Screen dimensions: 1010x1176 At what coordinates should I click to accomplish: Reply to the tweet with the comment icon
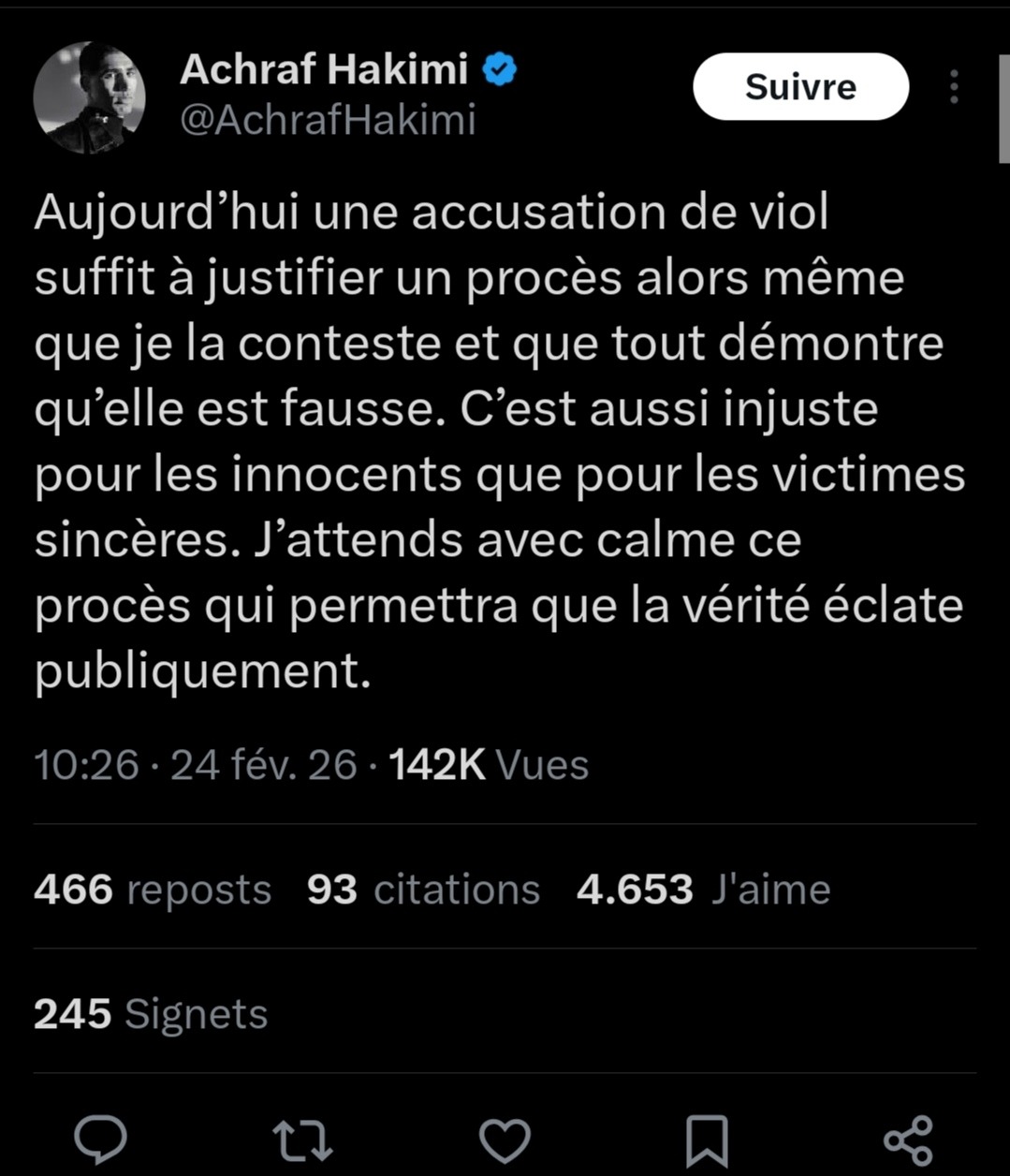101,1139
